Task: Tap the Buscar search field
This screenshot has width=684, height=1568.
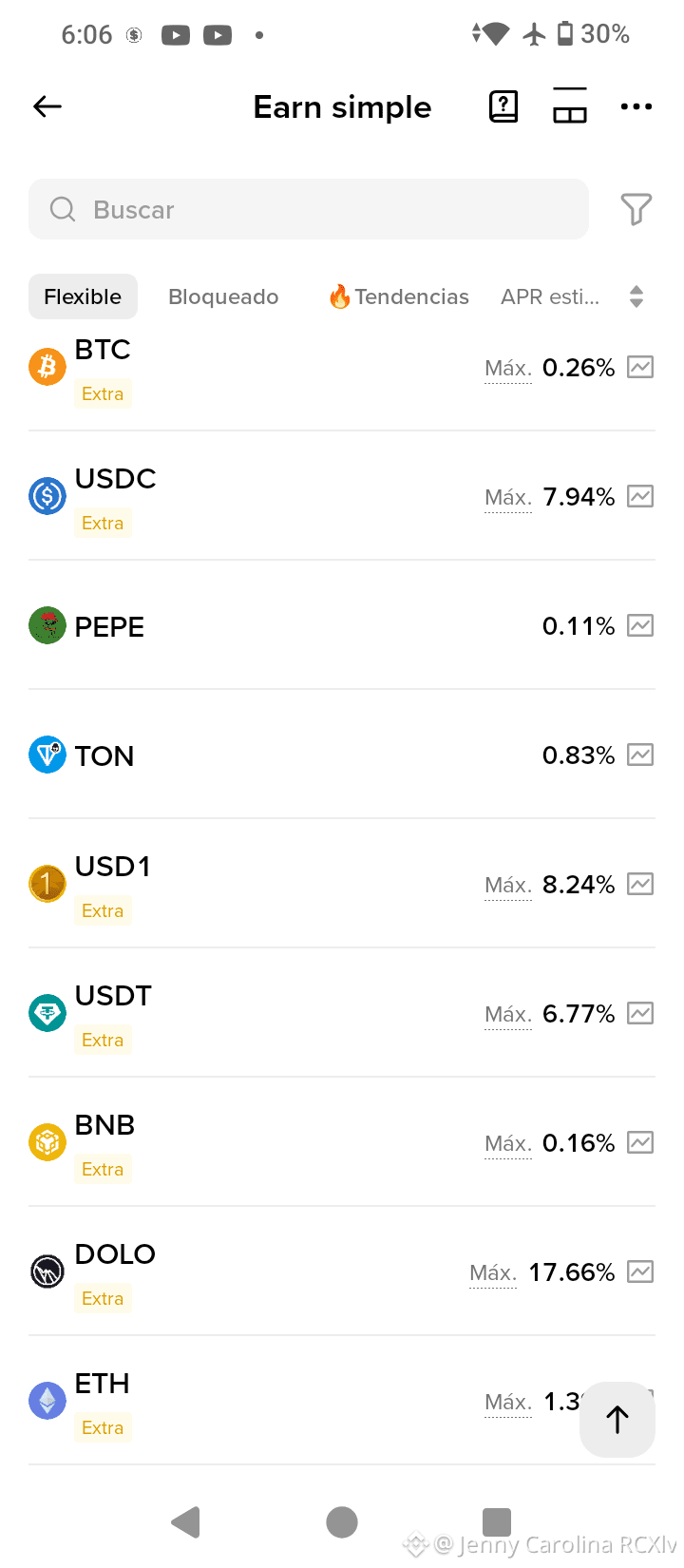Action: pyautogui.click(x=309, y=209)
